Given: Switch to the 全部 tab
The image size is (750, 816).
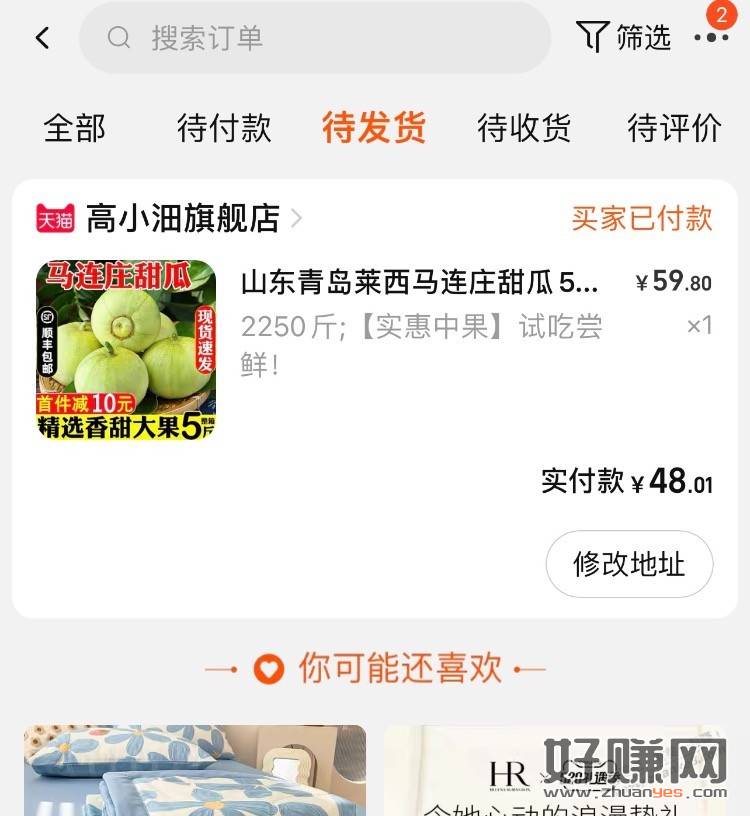Looking at the screenshot, I should coord(74,128).
